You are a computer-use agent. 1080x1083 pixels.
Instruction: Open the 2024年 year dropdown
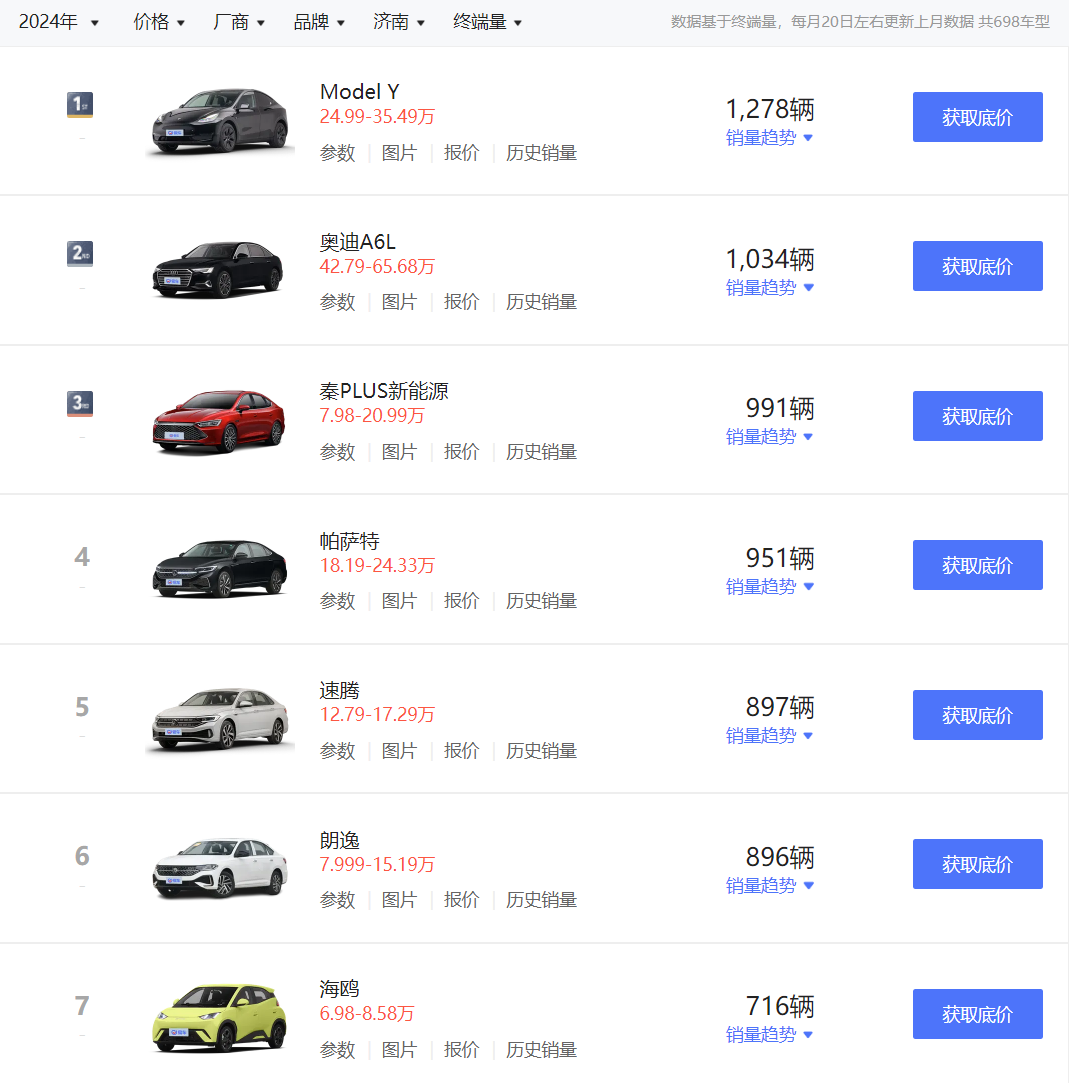[59, 22]
